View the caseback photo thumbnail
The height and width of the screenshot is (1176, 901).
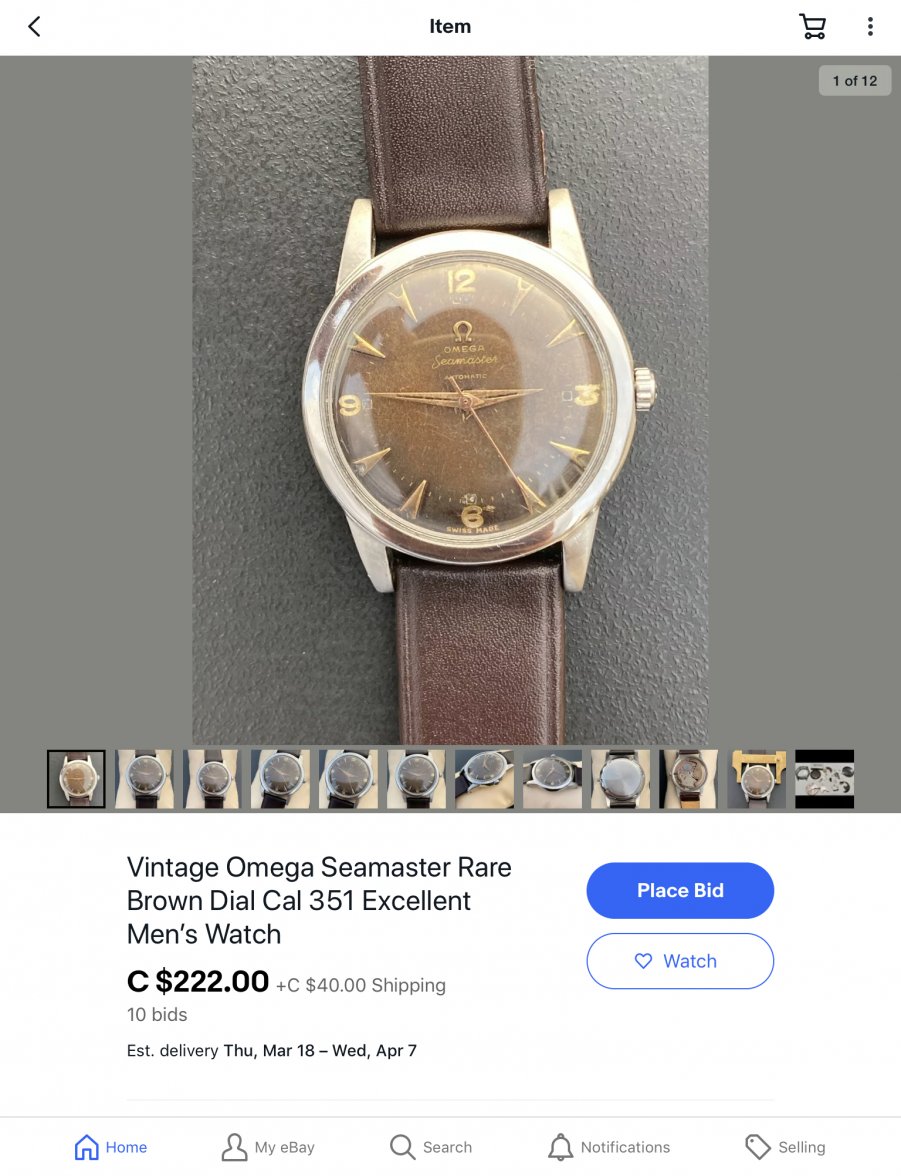pos(620,779)
